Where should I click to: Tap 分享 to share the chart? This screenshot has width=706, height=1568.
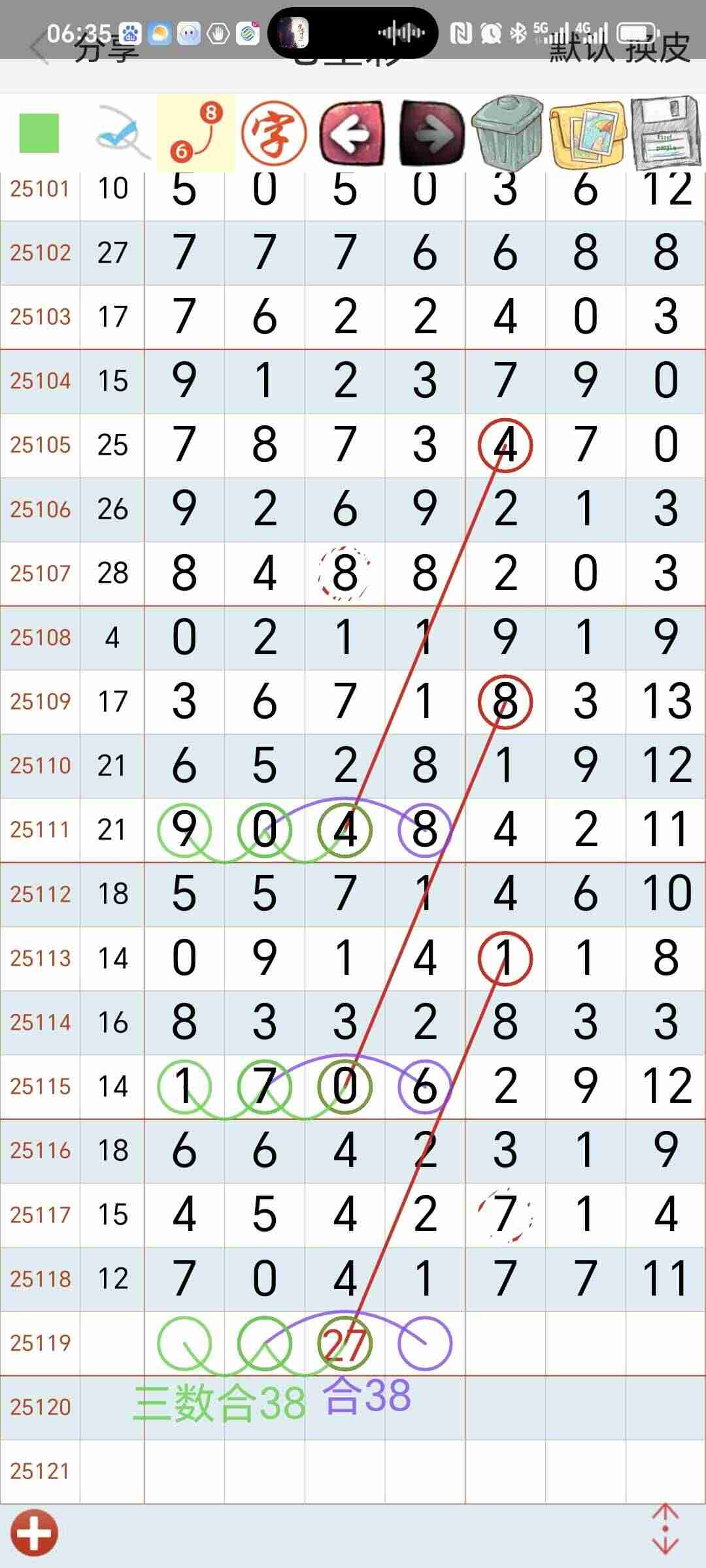coord(107,48)
